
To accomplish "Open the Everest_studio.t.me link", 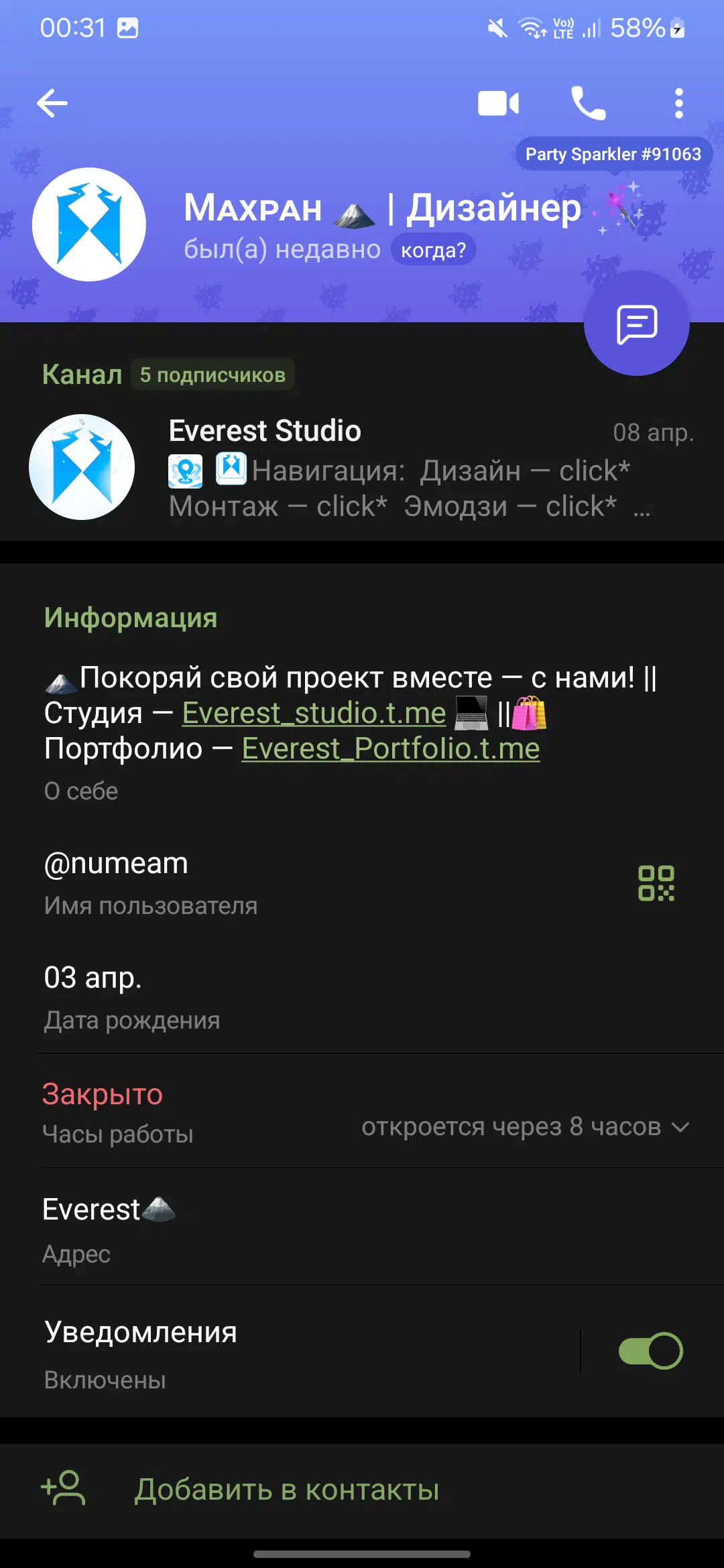I will (314, 713).
